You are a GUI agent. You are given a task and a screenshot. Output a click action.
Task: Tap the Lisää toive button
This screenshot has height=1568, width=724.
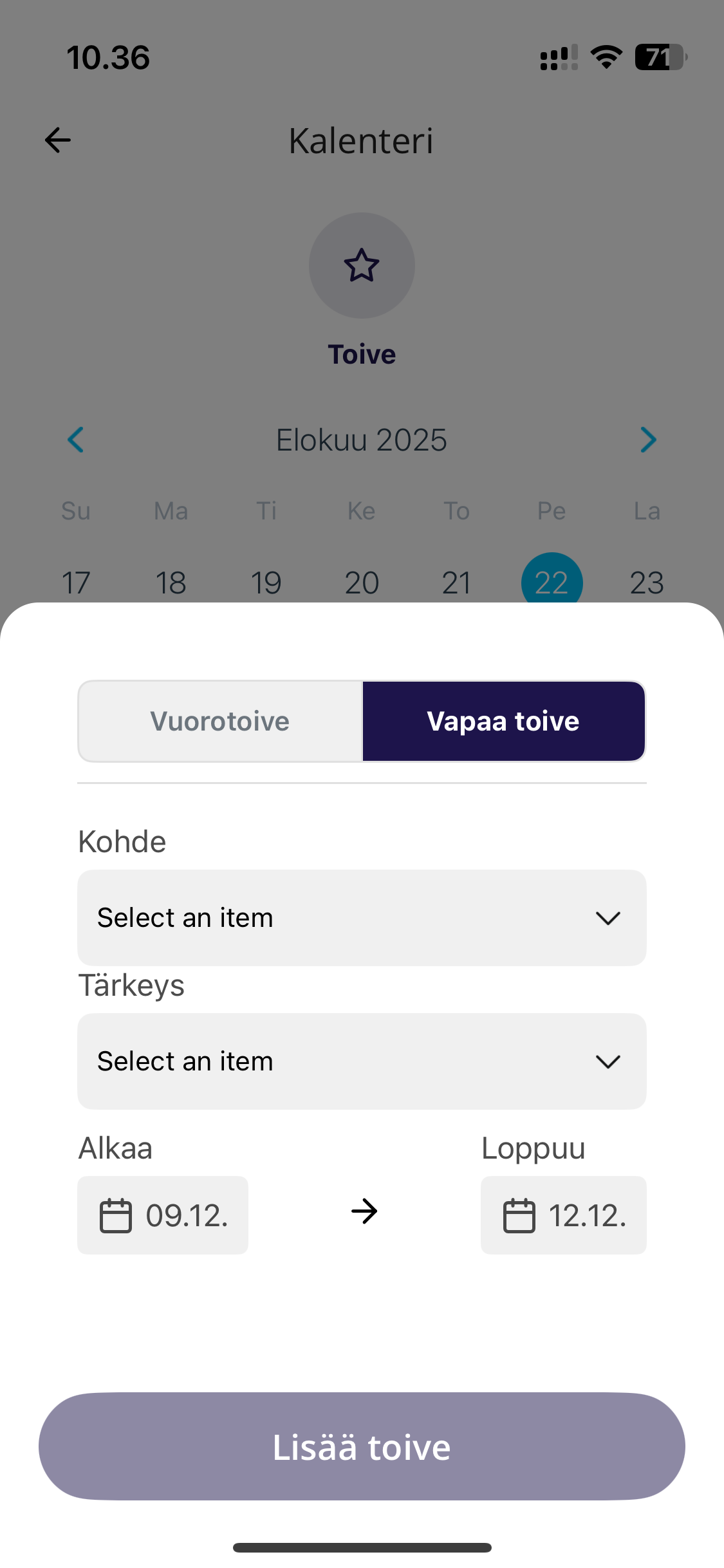pyautogui.click(x=362, y=1446)
